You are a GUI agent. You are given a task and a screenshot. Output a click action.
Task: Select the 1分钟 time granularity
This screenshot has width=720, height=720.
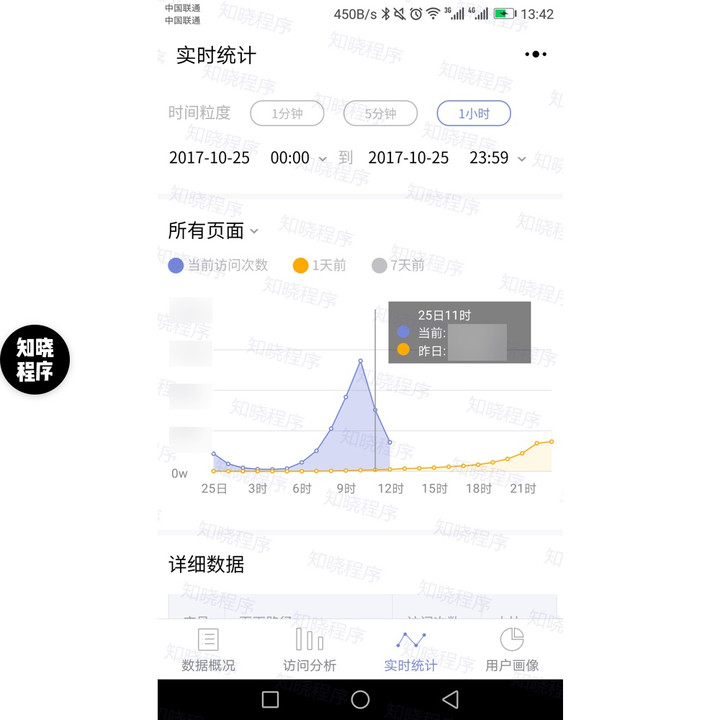pos(287,113)
